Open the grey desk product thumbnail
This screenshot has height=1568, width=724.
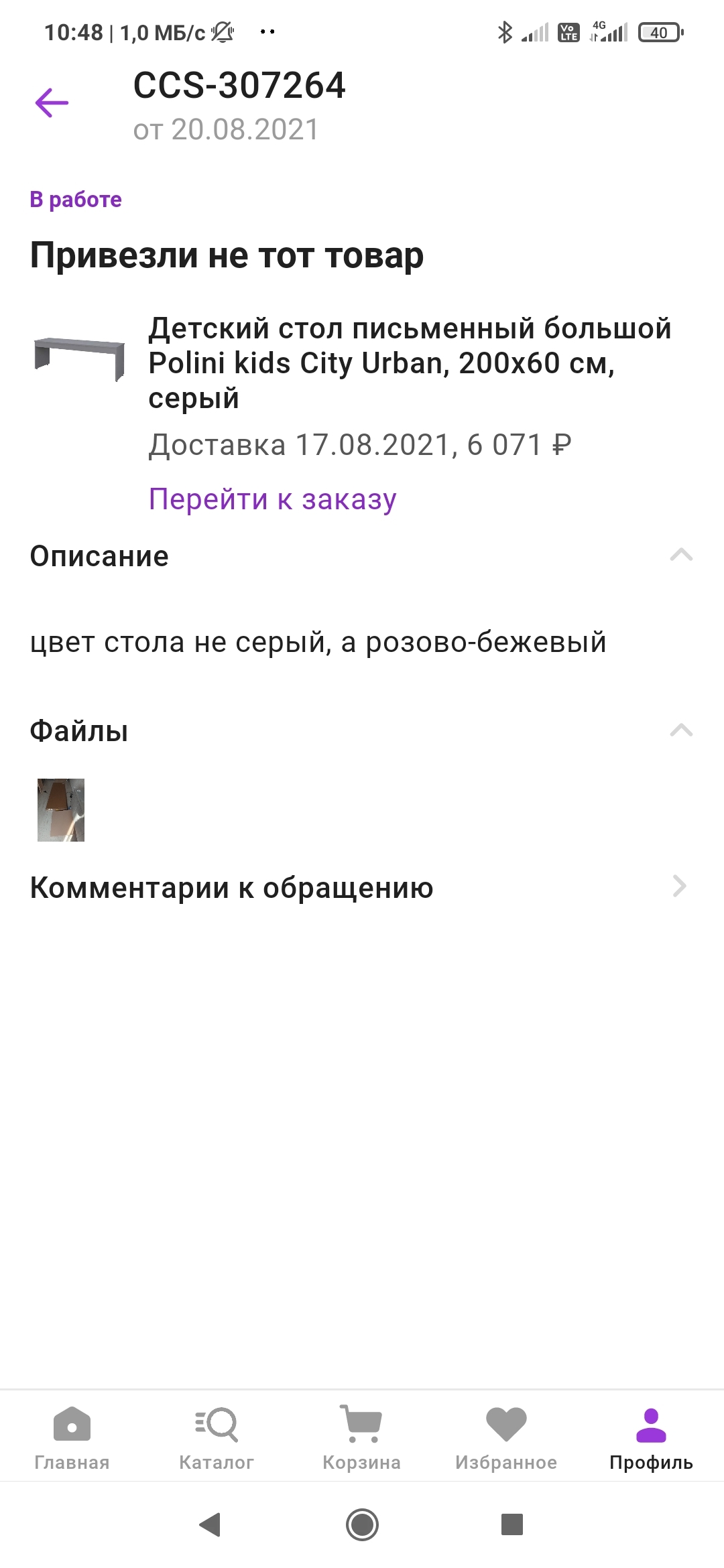pos(80,358)
